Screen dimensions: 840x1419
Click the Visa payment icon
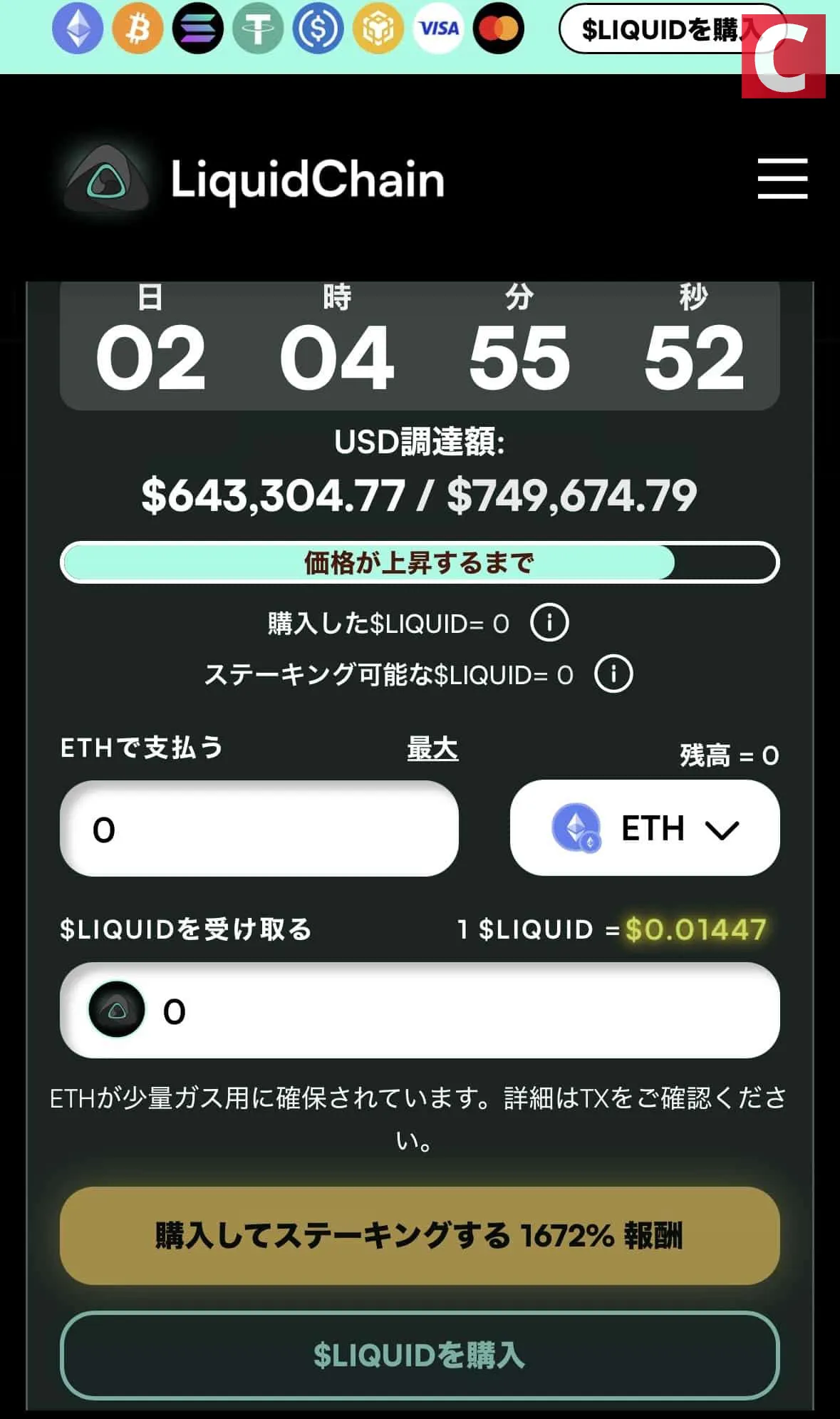point(439,29)
